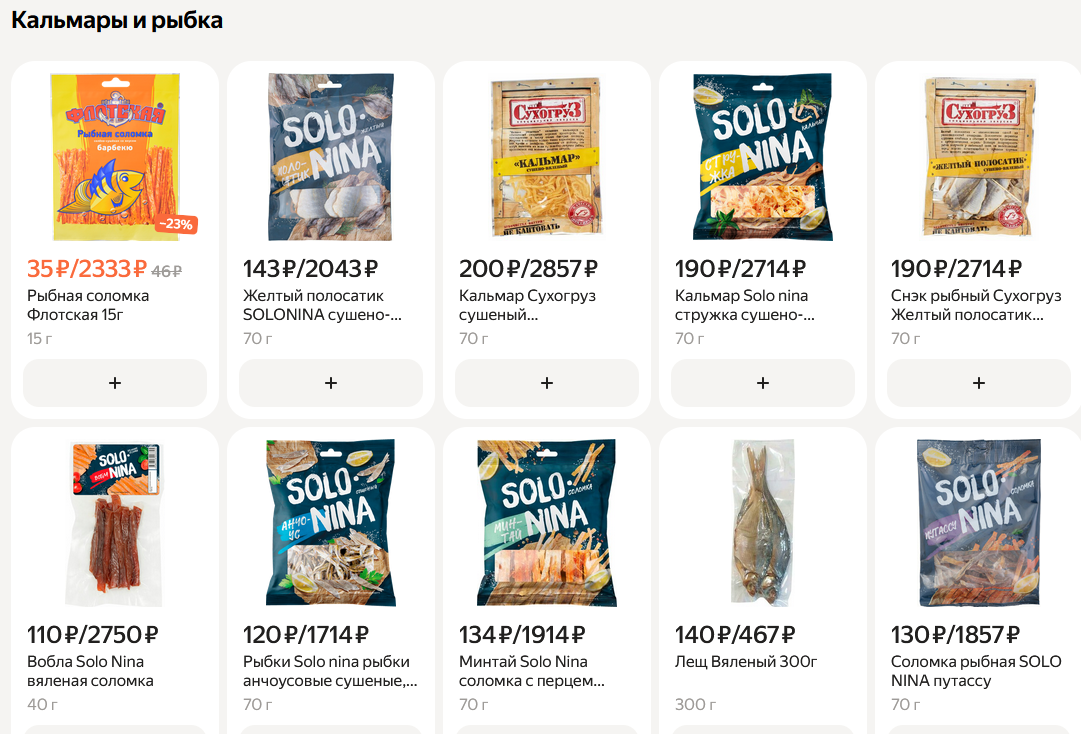
Task: View Минтай Solo Nina соломка с перцем
Action: 546,523
